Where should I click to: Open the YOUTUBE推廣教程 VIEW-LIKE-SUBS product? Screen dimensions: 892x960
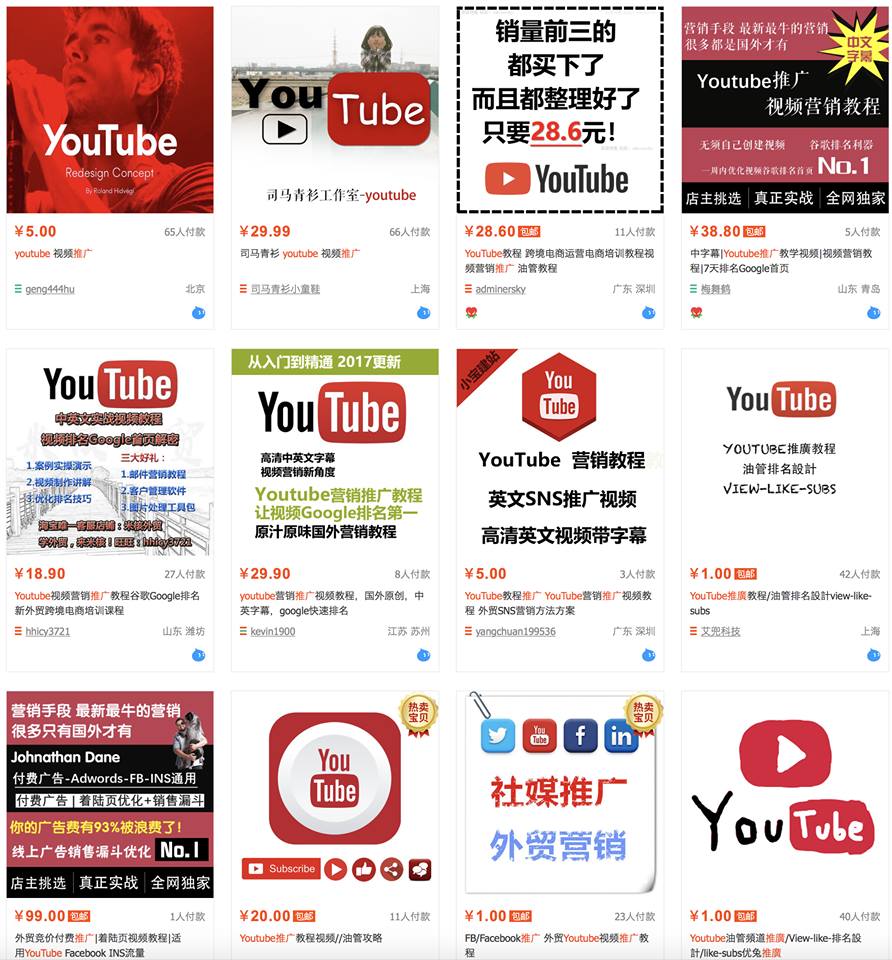point(785,452)
